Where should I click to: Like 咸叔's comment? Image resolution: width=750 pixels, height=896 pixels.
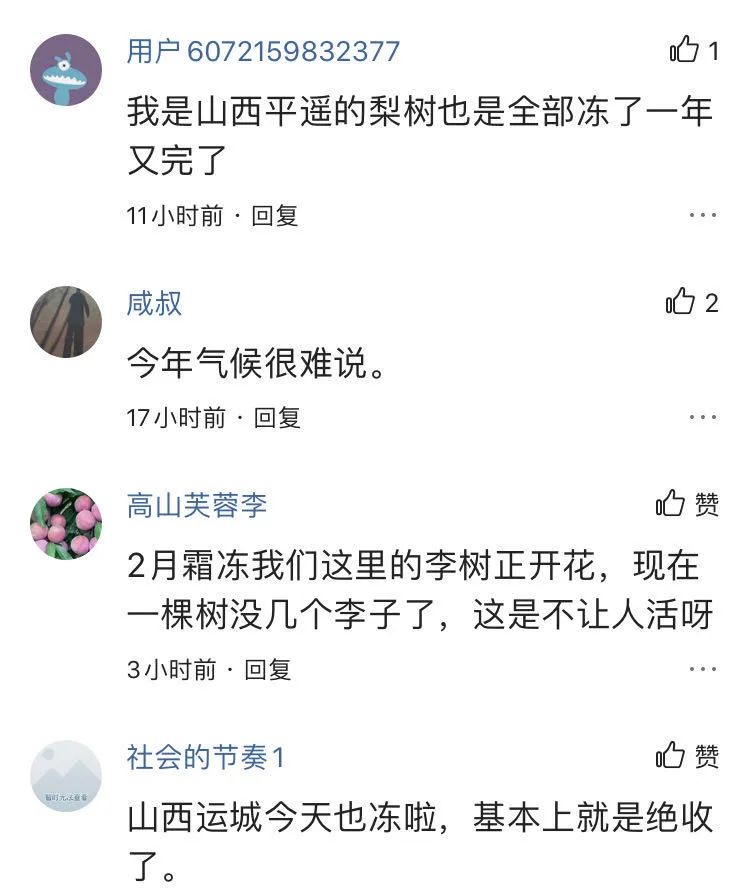point(681,302)
